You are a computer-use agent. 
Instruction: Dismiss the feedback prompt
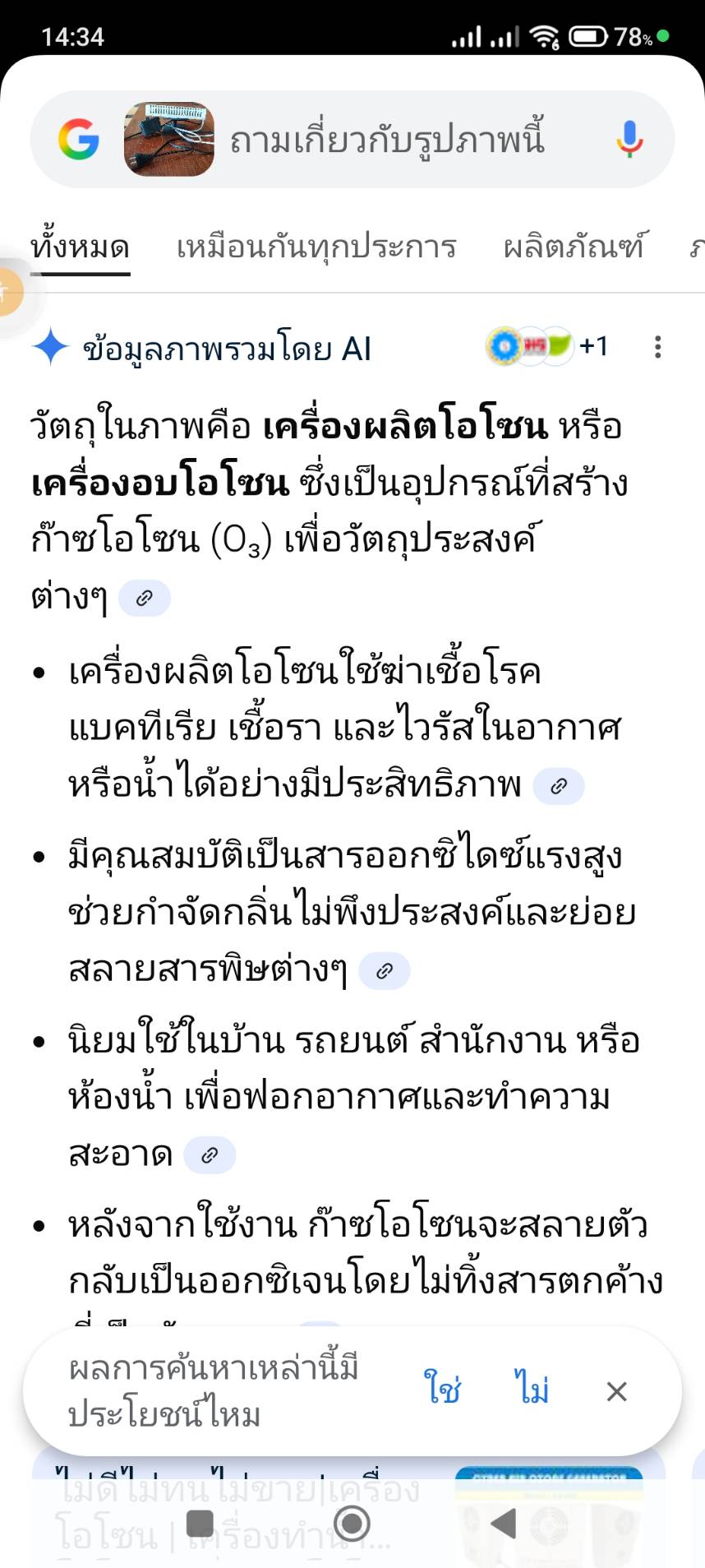[616, 1391]
